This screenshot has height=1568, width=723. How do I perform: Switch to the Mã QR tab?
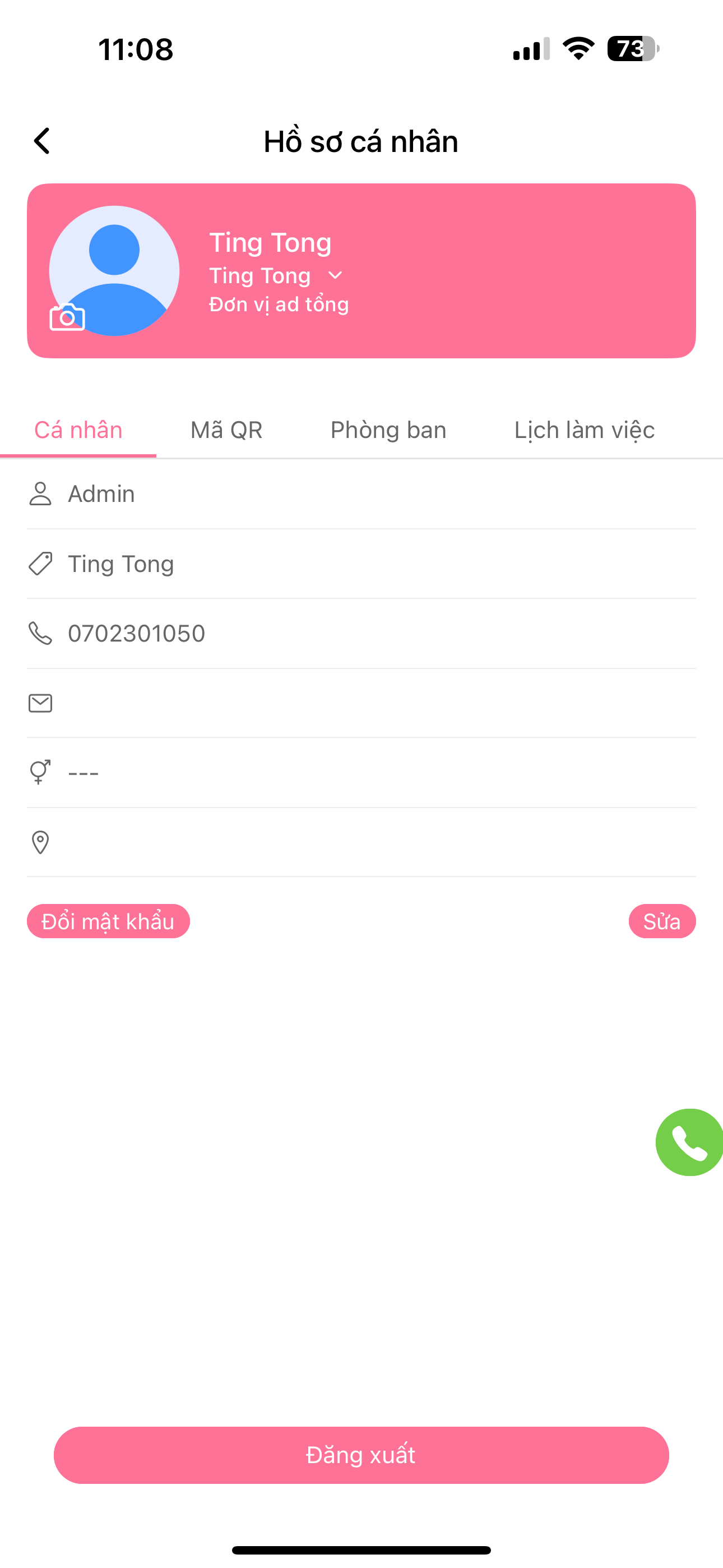pos(226,430)
